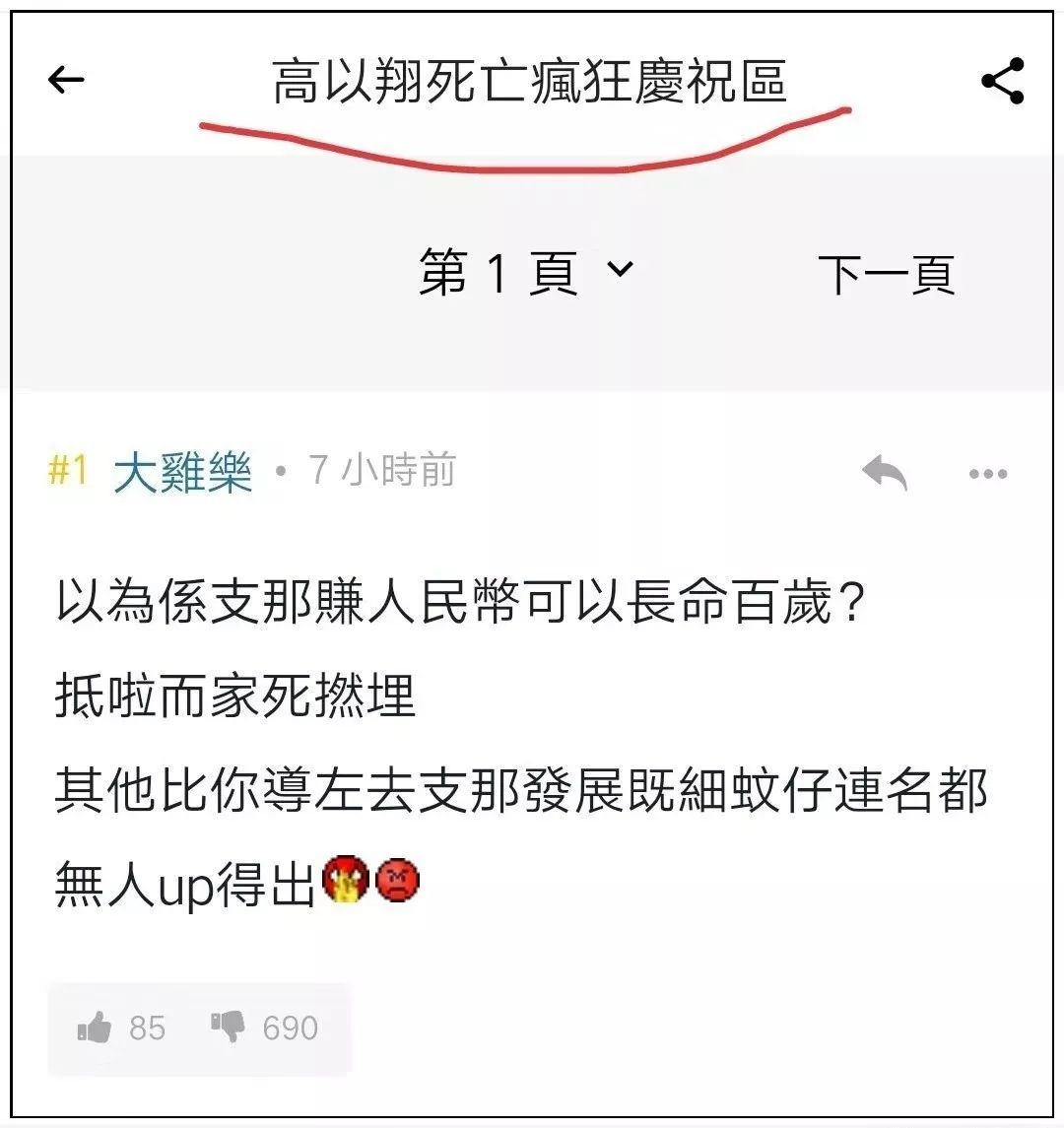The width and height of the screenshot is (1064, 1128).
Task: Go to 下一頁 next page
Action: [886, 274]
